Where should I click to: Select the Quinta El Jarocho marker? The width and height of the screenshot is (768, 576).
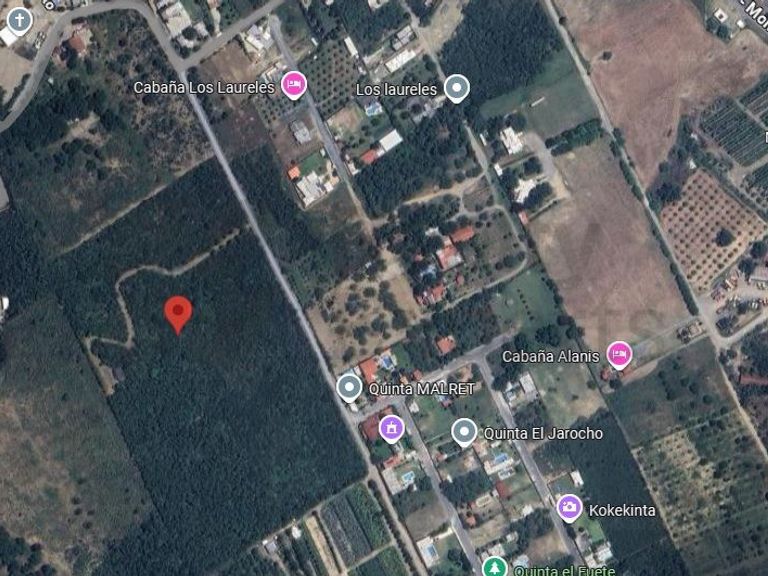(463, 432)
